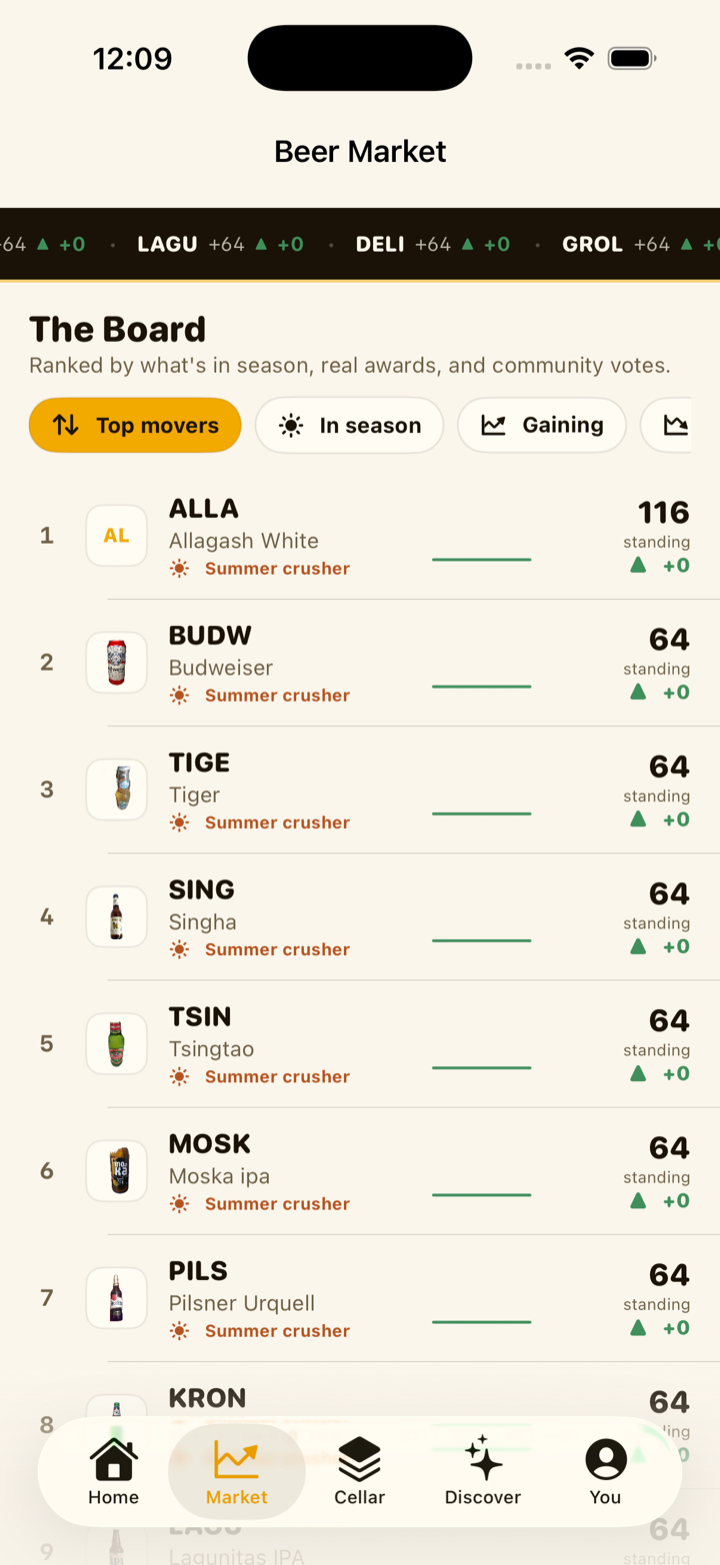Open Budweiser beer details
This screenshot has height=1565, width=720.
(x=360, y=663)
